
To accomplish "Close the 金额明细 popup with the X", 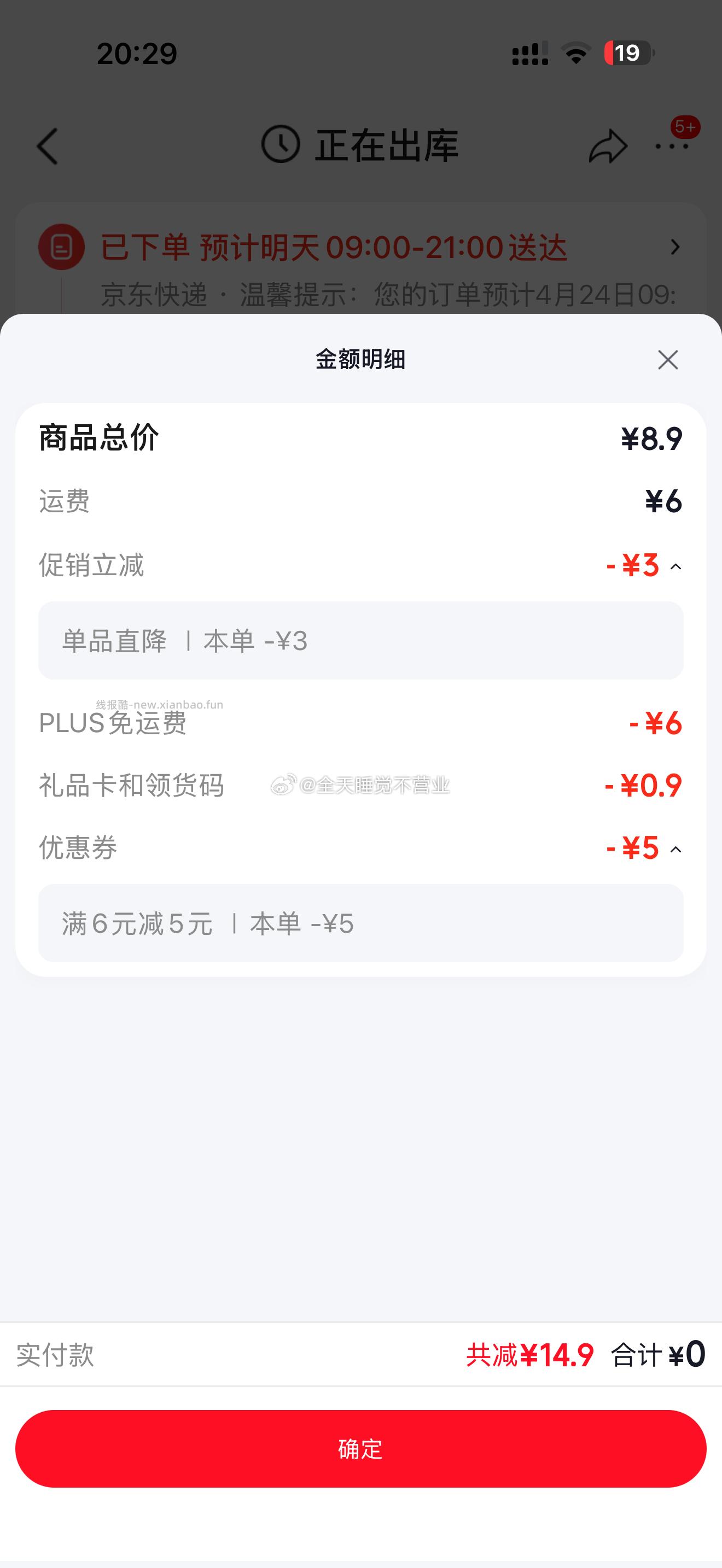I will (x=668, y=360).
